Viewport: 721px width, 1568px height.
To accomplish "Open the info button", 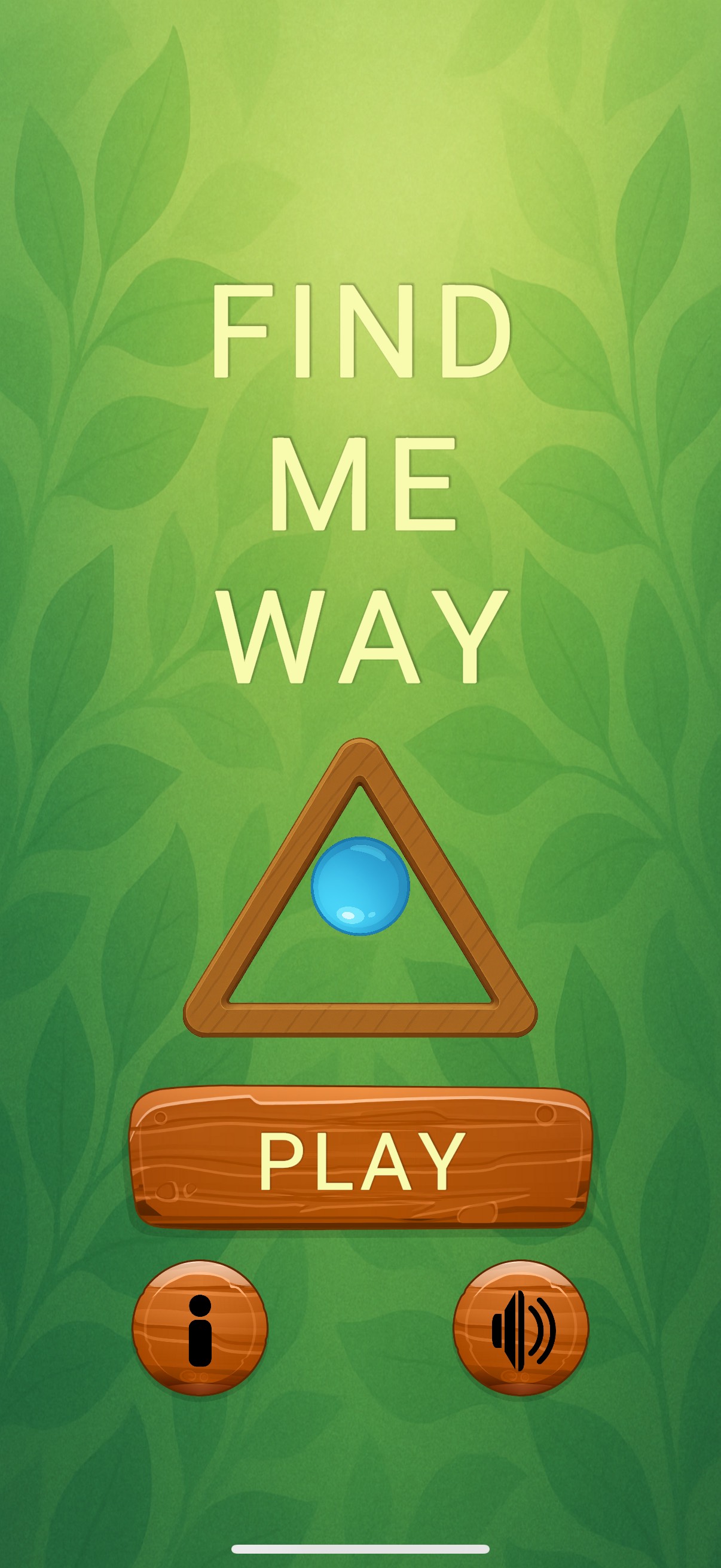I will click(x=200, y=1328).
